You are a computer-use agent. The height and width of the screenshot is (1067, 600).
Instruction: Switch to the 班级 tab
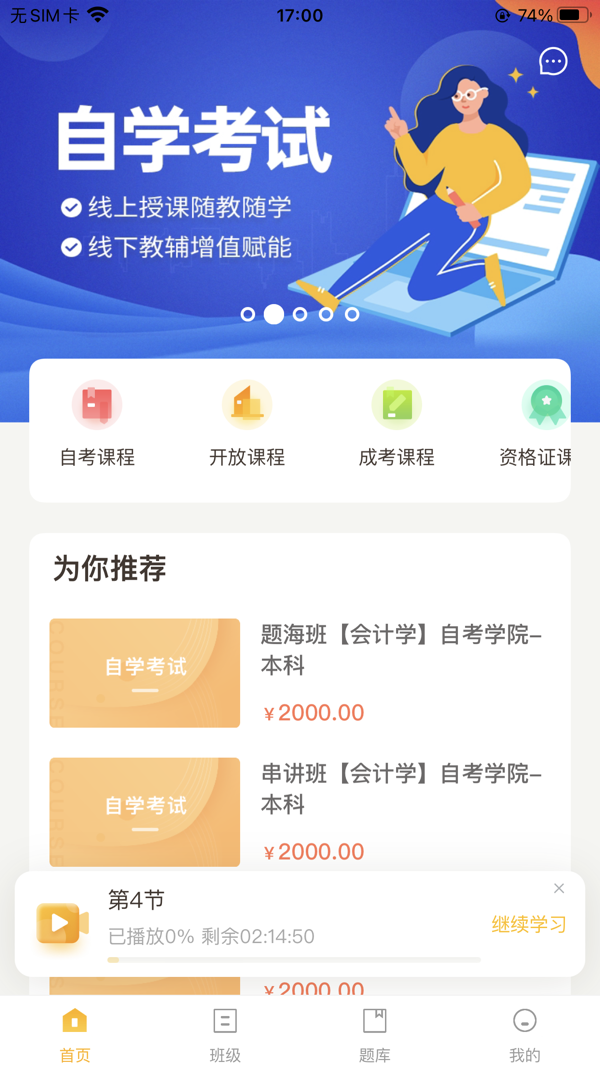coord(225,1034)
